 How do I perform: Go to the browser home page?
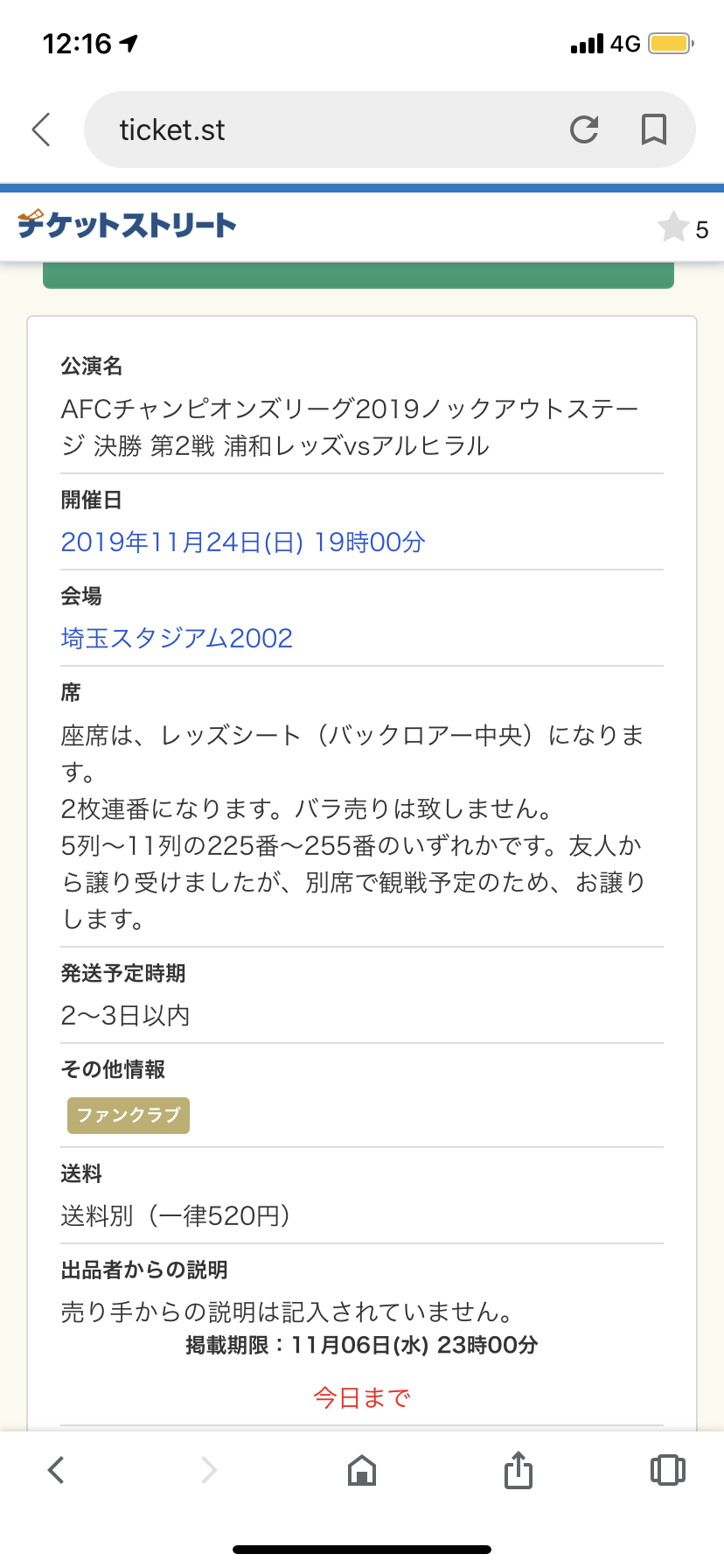point(362,1470)
